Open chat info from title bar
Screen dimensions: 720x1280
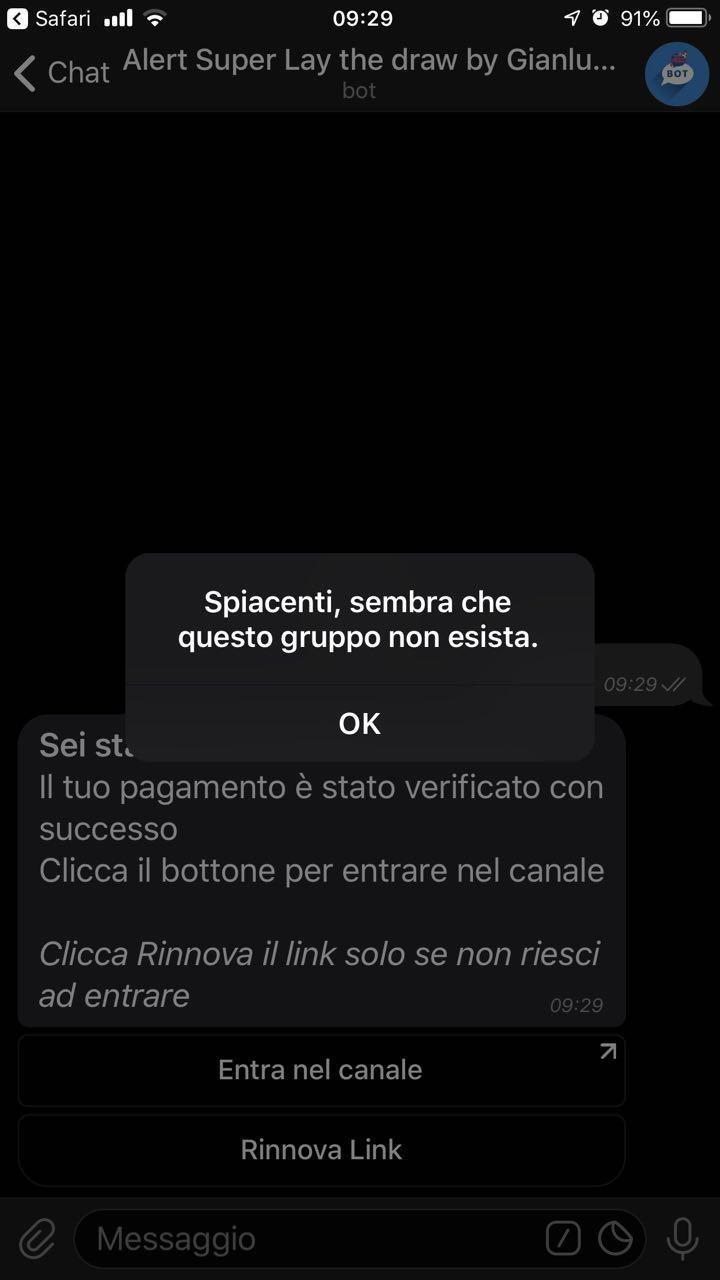pos(370,72)
